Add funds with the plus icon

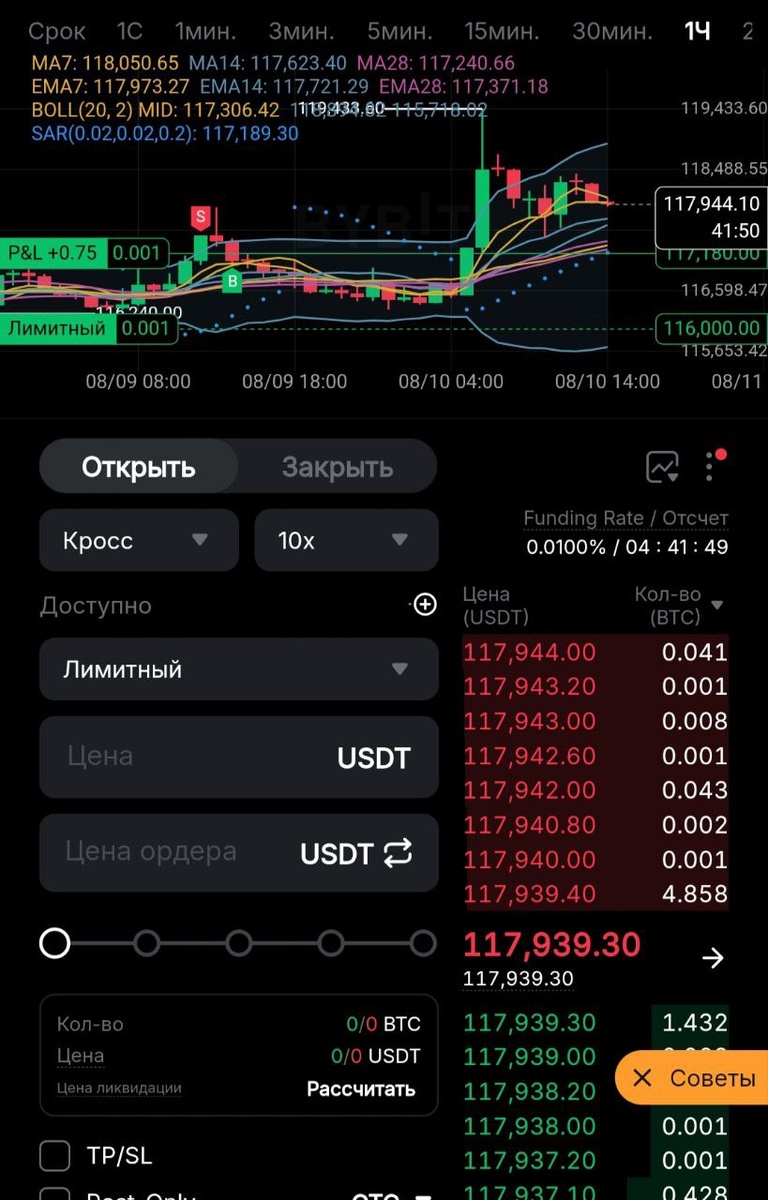[425, 604]
